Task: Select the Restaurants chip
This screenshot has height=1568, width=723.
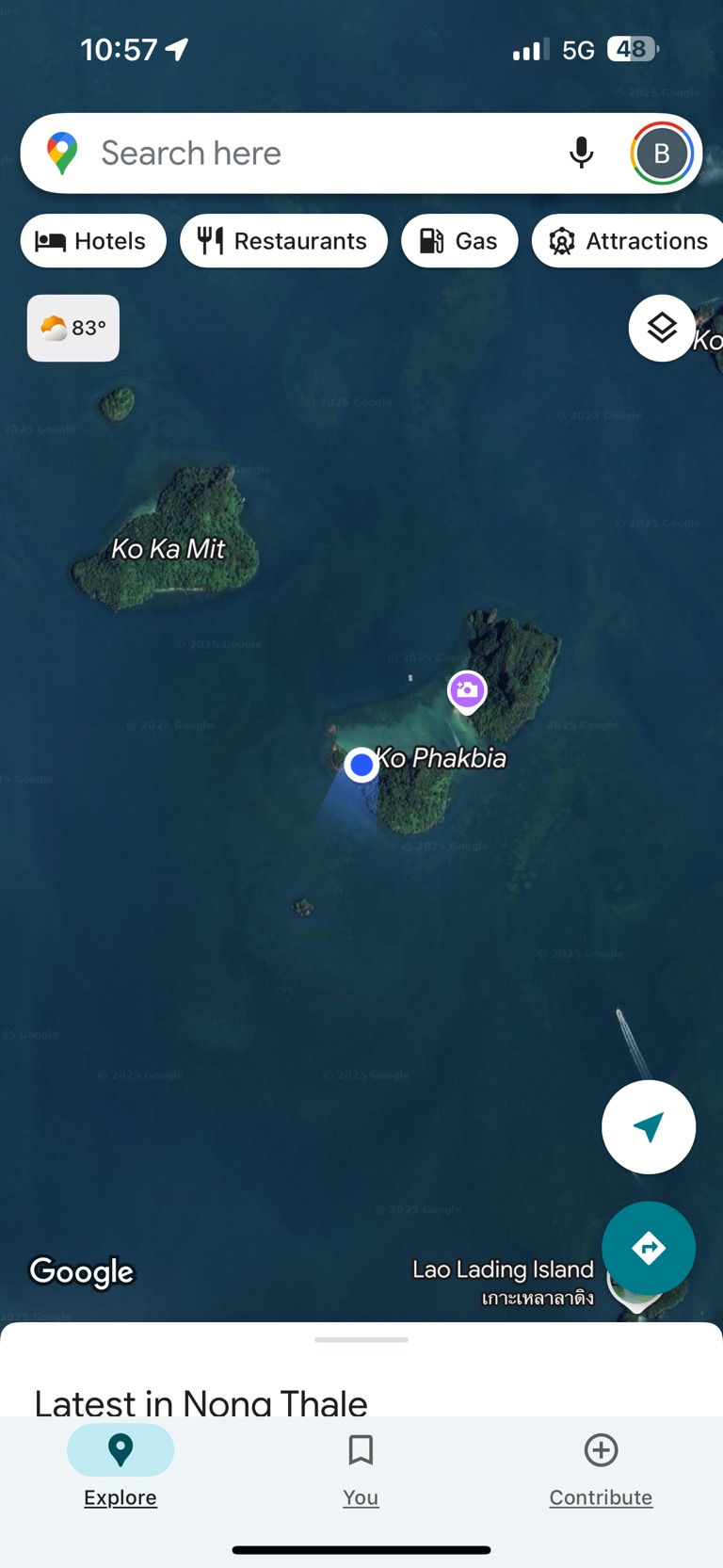Action: point(283,241)
